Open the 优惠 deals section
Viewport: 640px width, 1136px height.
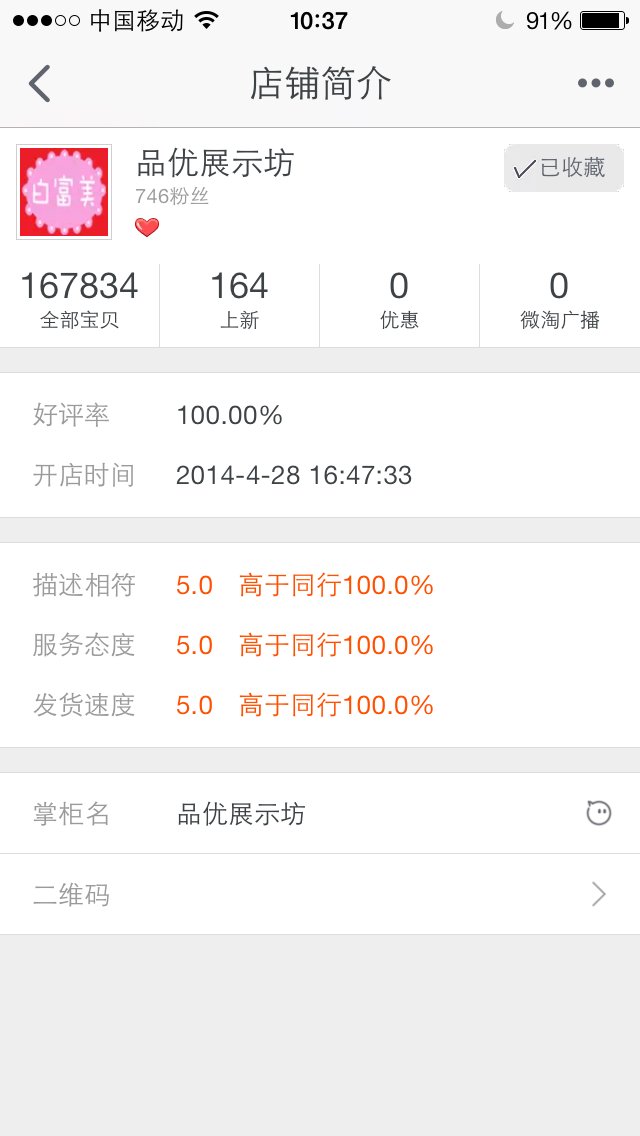tap(399, 300)
